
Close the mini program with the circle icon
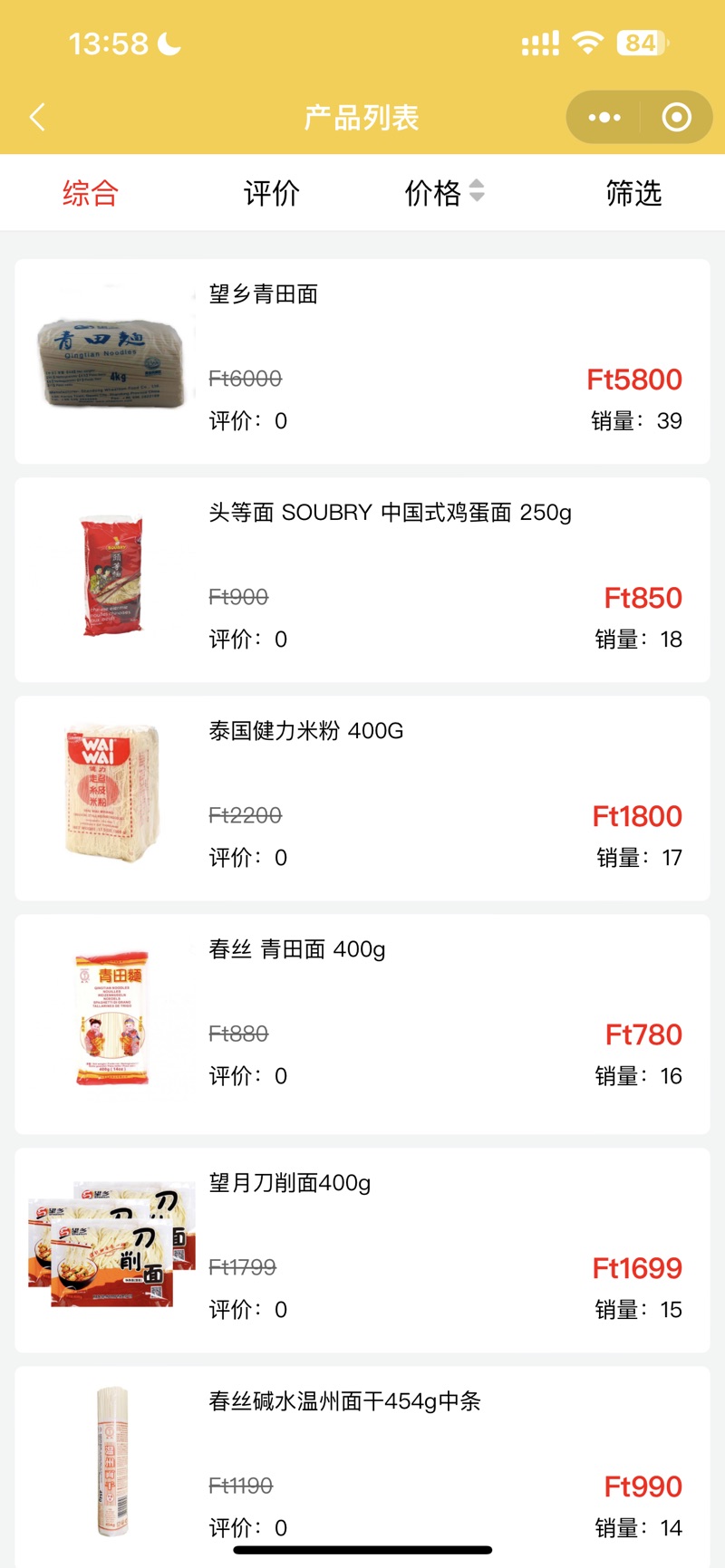(x=676, y=117)
